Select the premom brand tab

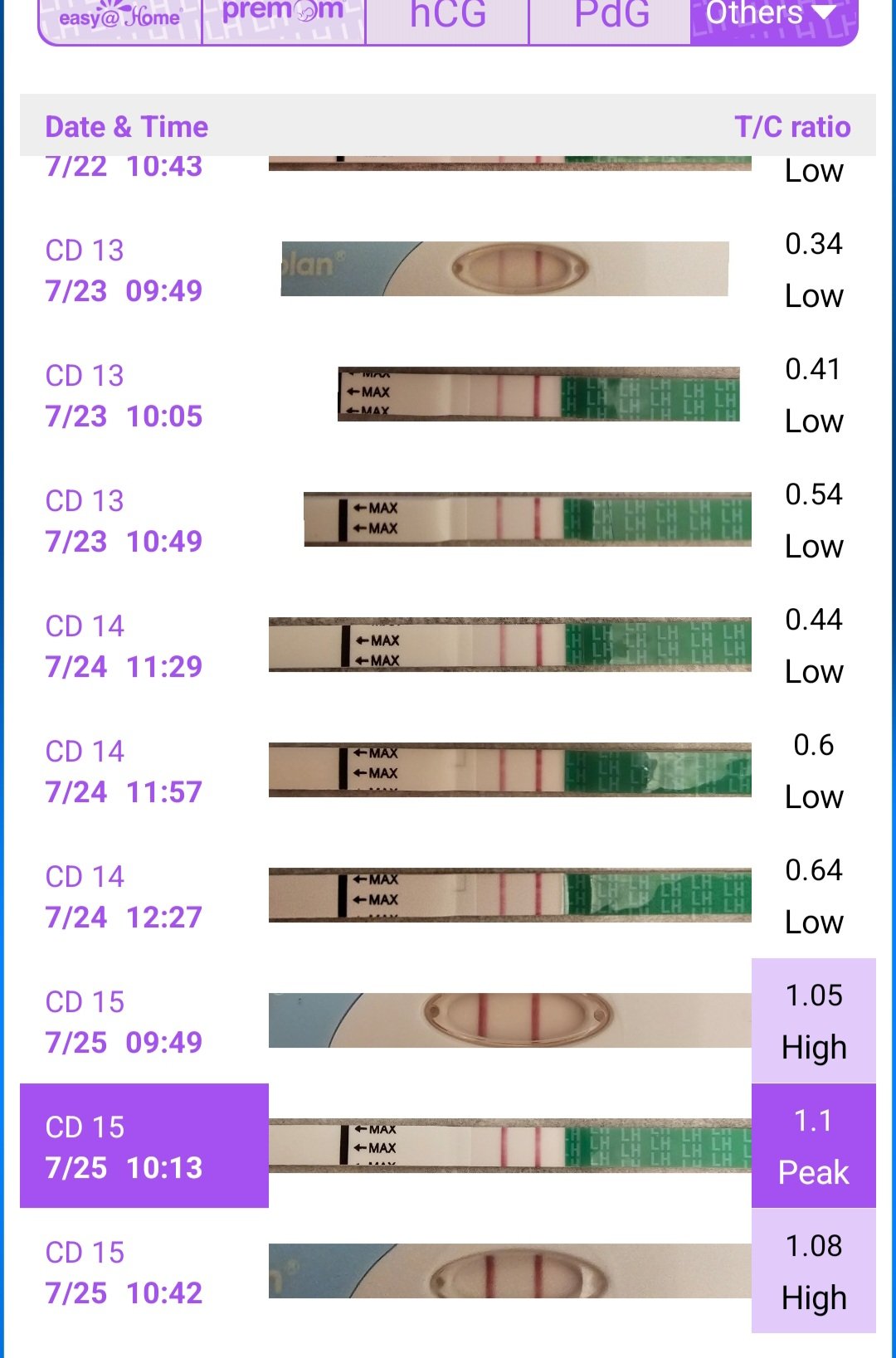tap(282, 14)
